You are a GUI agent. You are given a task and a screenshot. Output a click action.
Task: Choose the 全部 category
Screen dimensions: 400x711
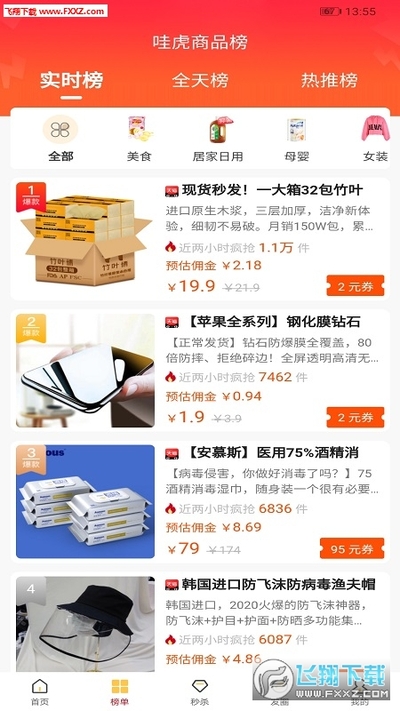point(61,139)
